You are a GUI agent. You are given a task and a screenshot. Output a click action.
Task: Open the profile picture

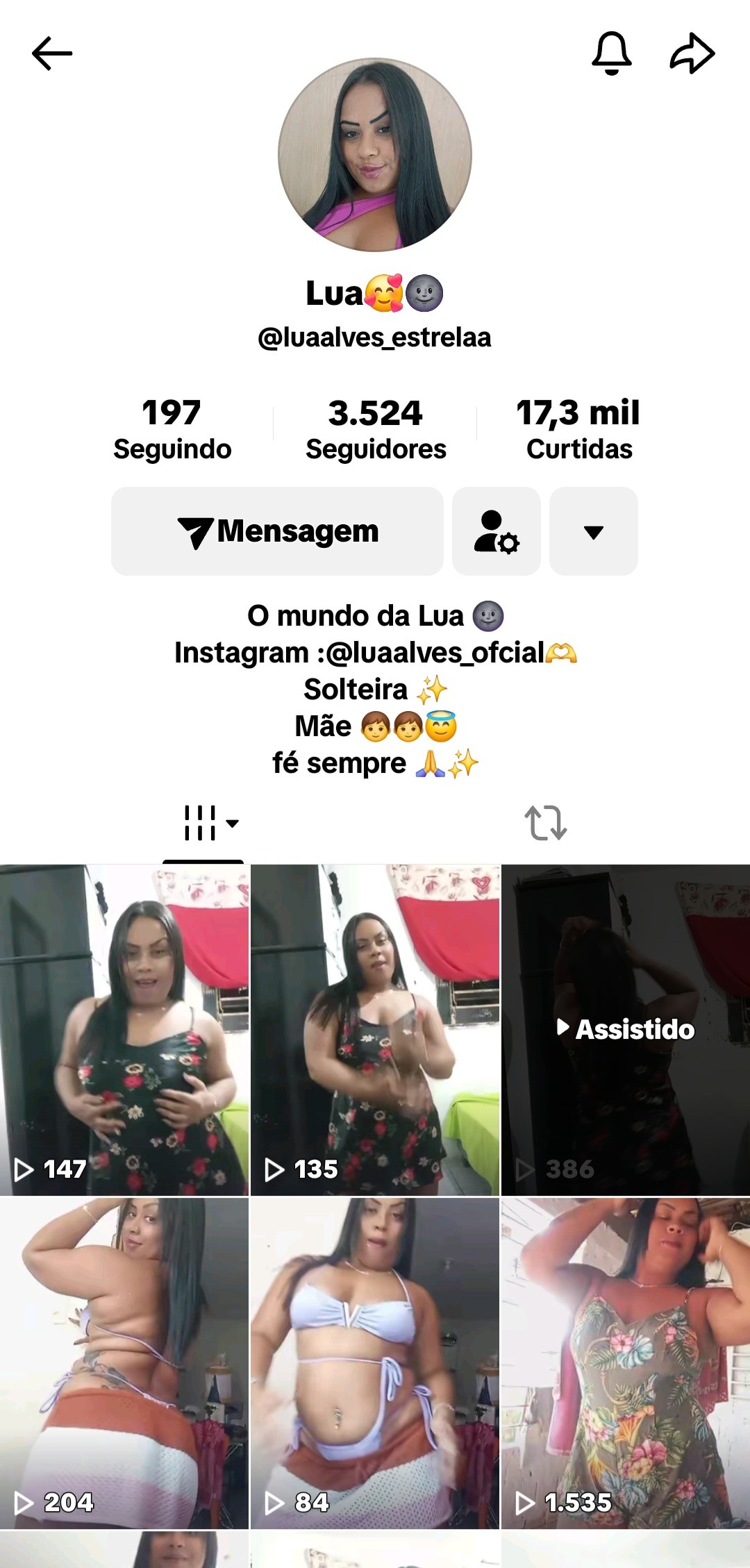[x=375, y=155]
